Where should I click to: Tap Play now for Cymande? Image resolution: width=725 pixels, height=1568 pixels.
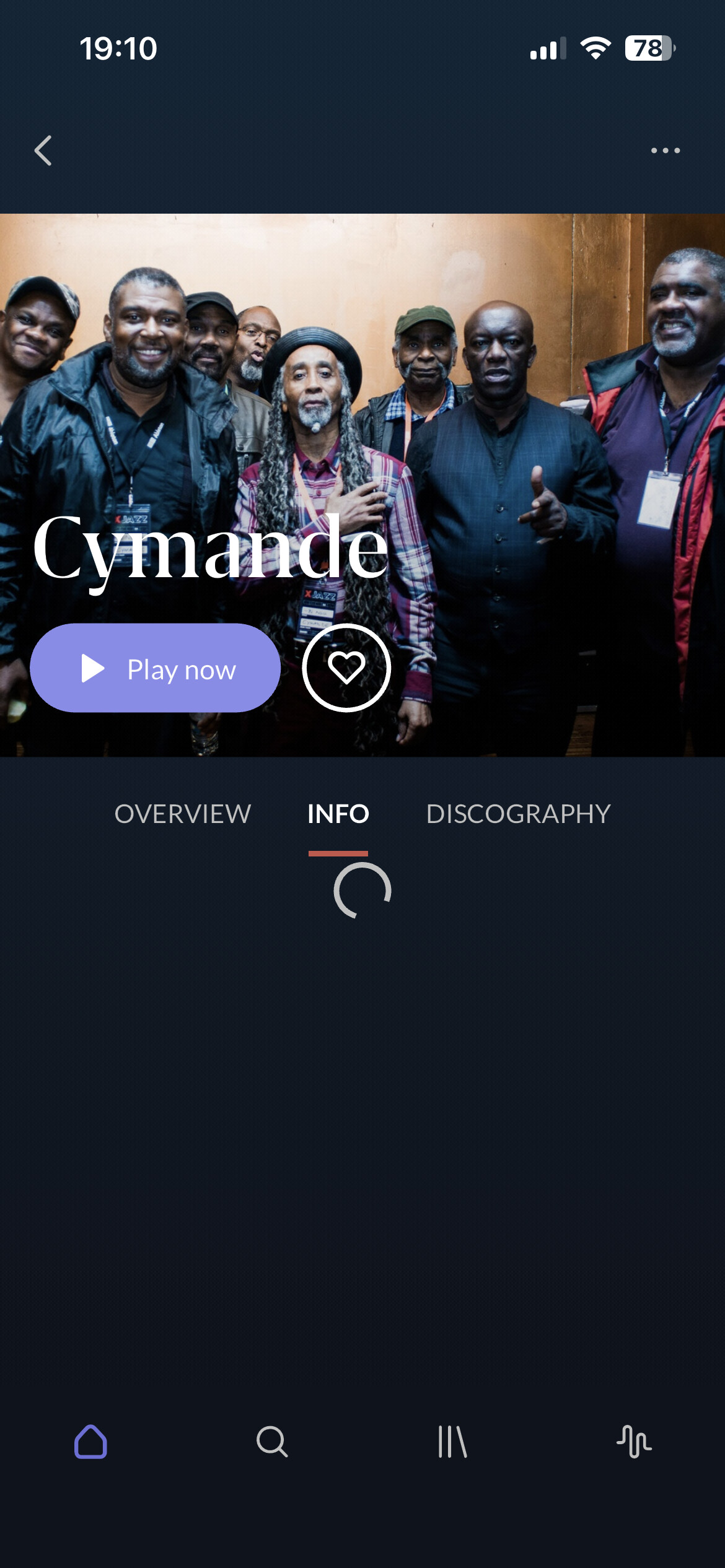click(156, 668)
